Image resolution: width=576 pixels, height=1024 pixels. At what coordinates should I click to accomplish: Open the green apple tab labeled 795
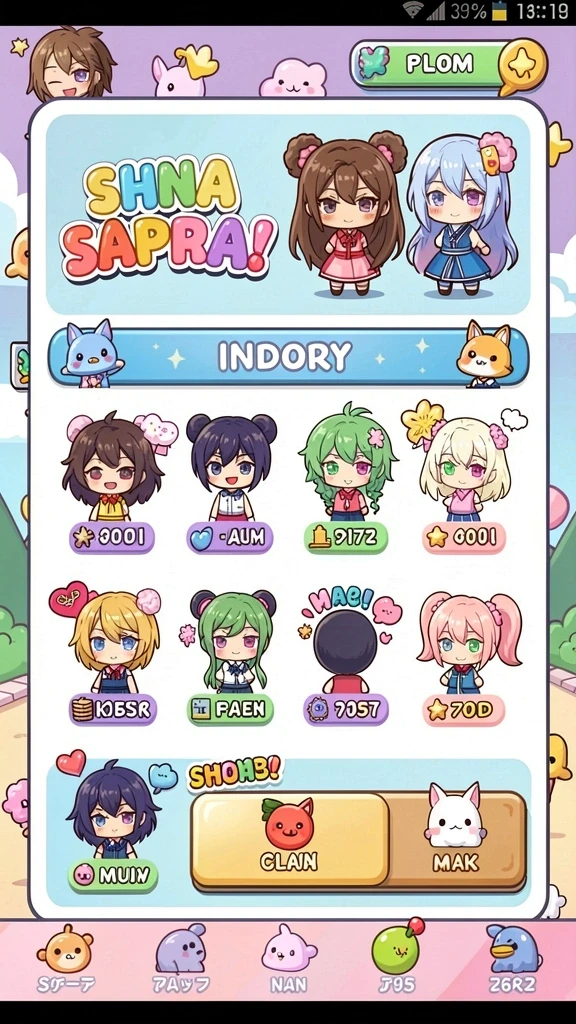[396, 957]
